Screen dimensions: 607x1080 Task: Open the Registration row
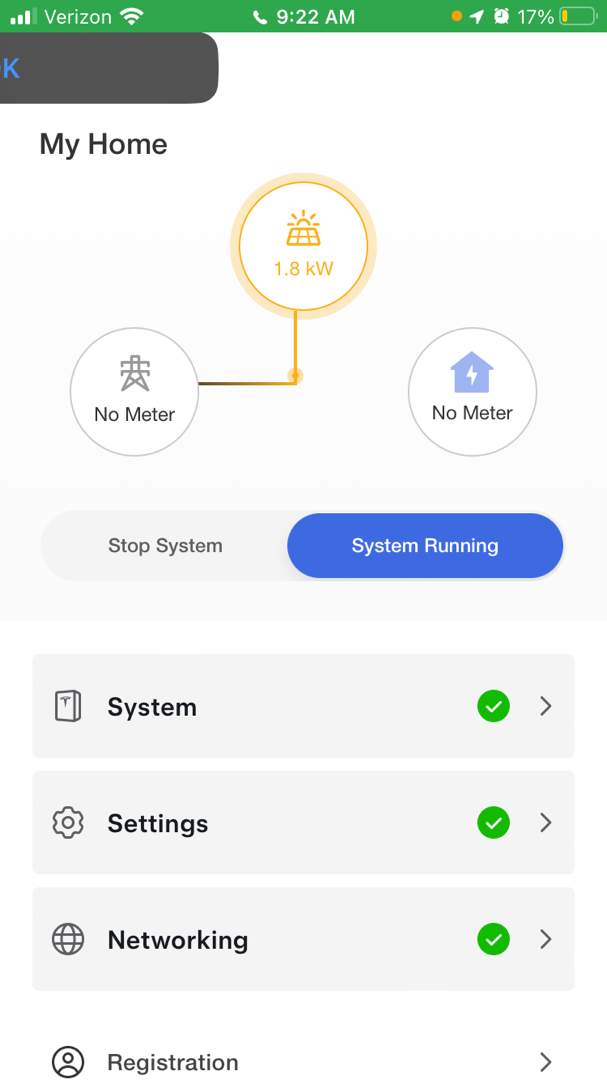pyautogui.click(x=303, y=1061)
